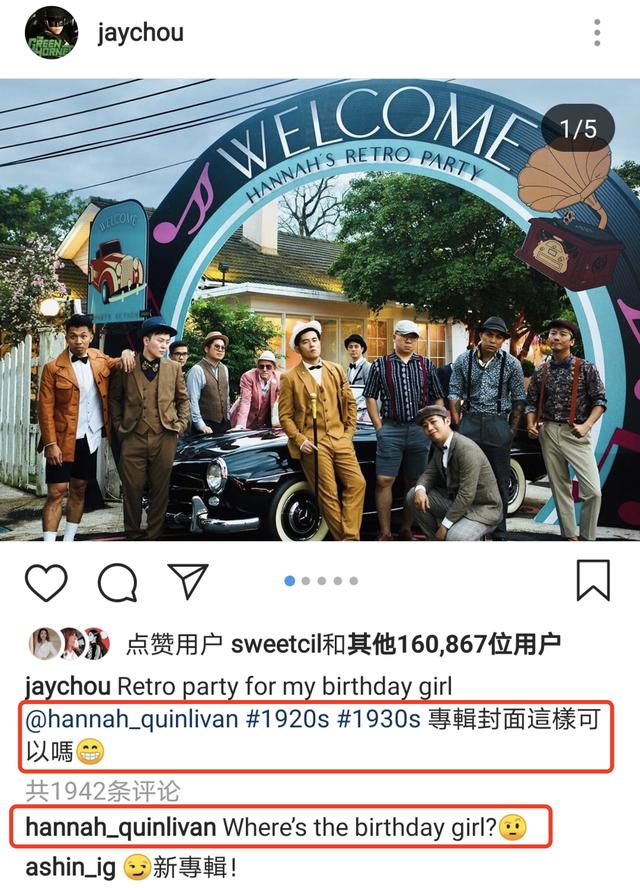Open the retro party photo
The image size is (640, 888).
[320, 310]
